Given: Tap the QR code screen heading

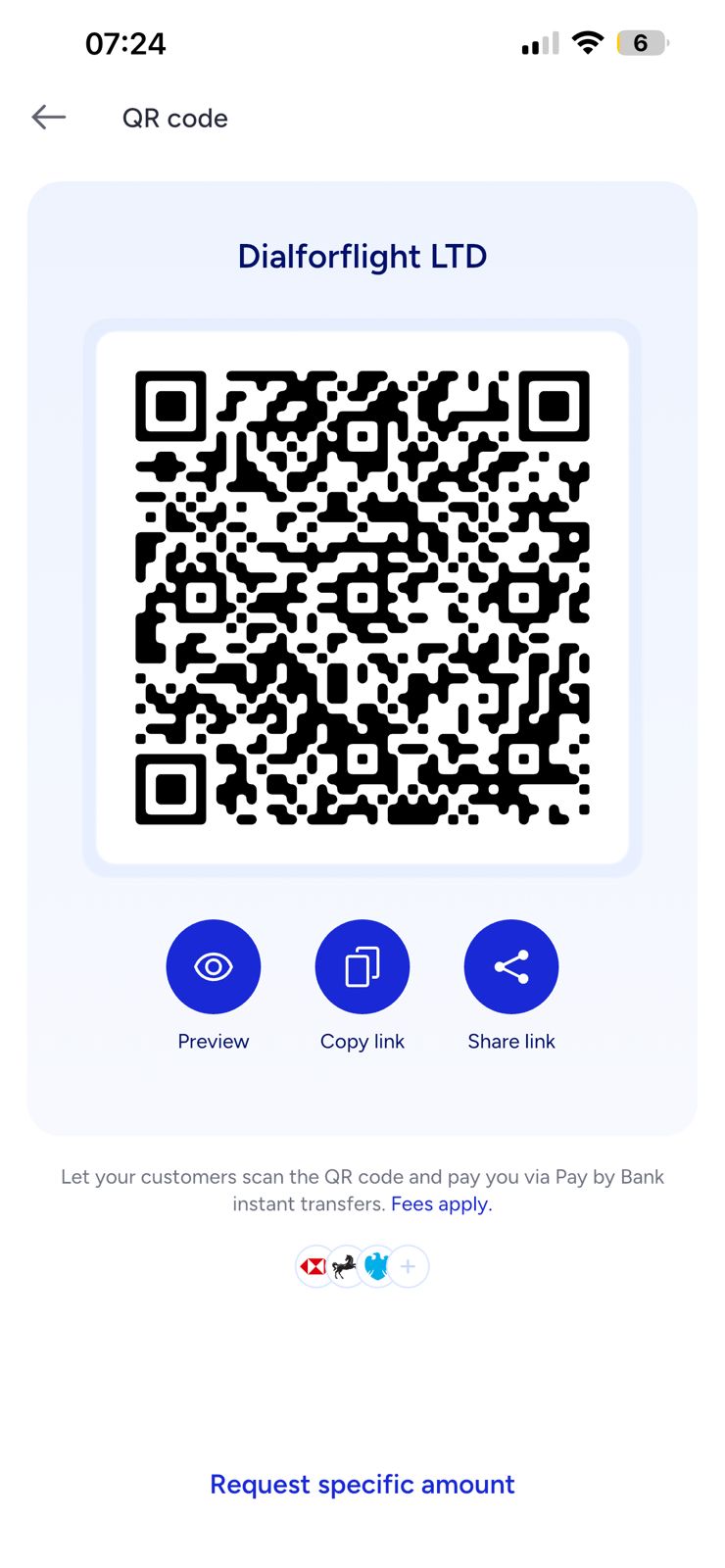Looking at the screenshot, I should pyautogui.click(x=174, y=118).
